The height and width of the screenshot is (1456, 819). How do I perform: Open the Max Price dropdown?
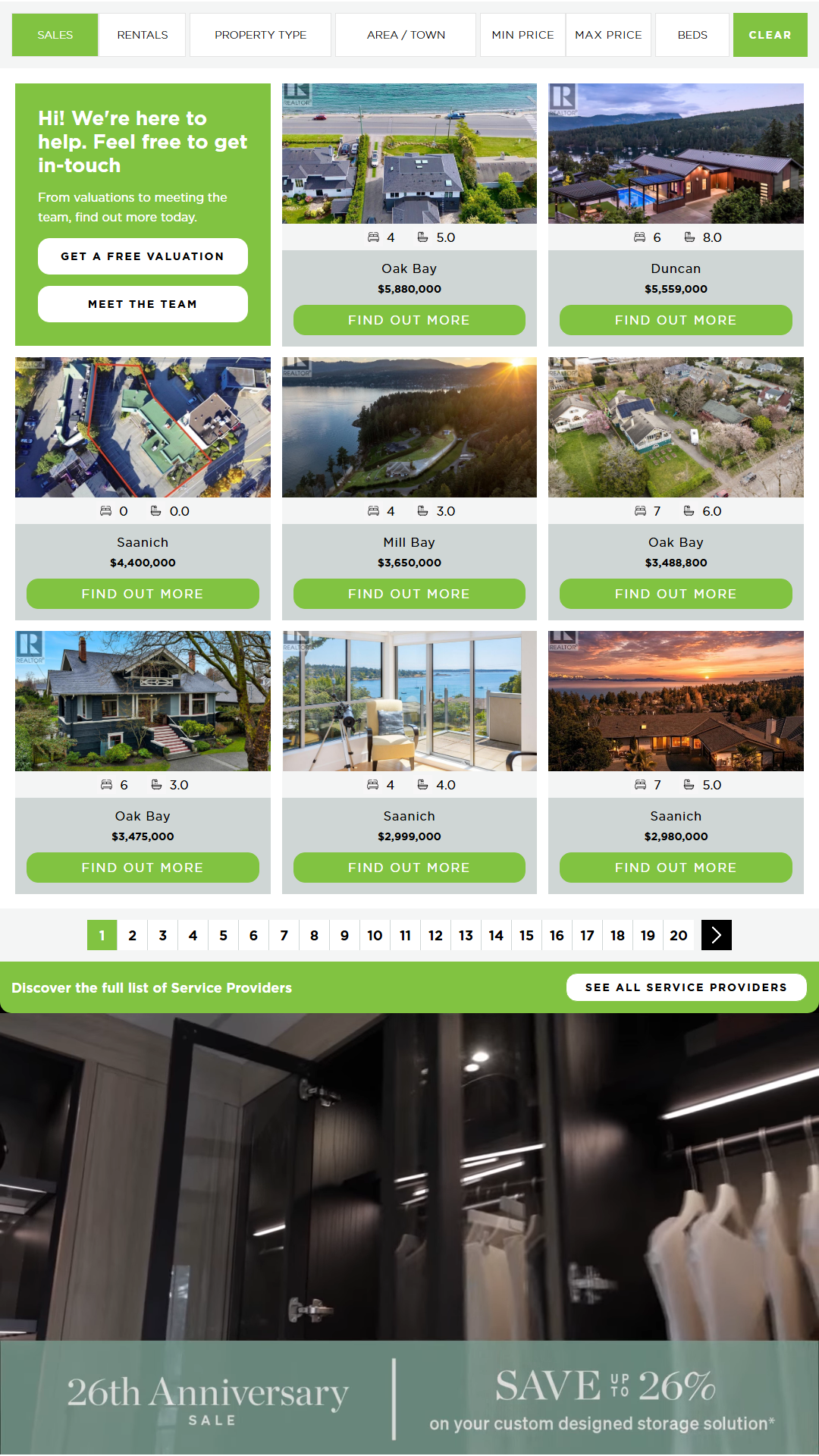(608, 35)
